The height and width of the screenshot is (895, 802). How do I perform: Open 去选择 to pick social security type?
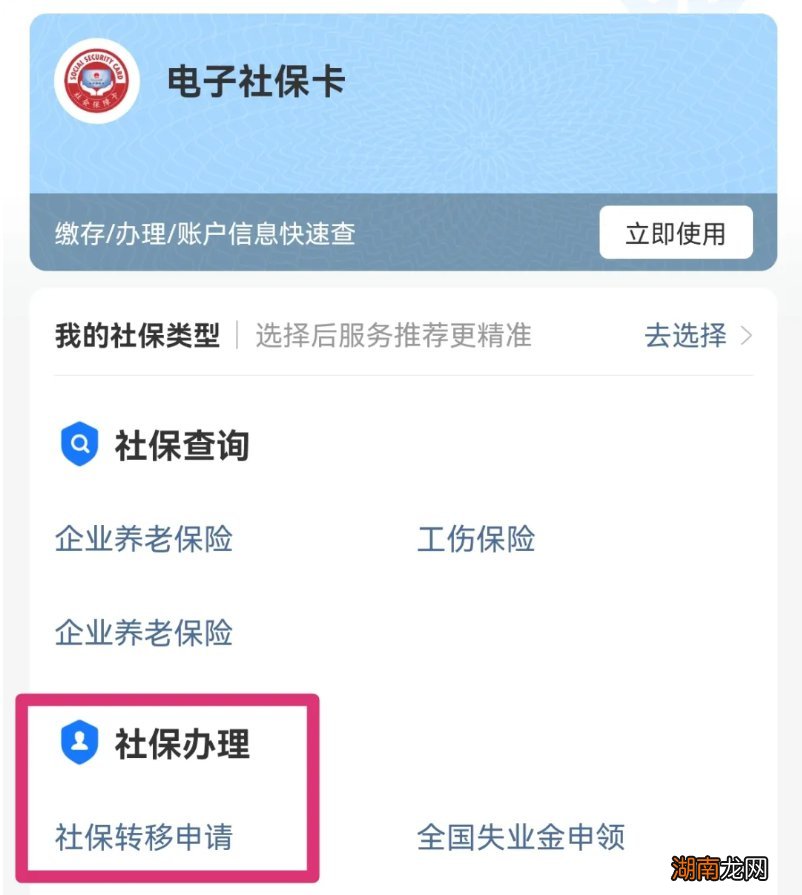click(x=687, y=337)
